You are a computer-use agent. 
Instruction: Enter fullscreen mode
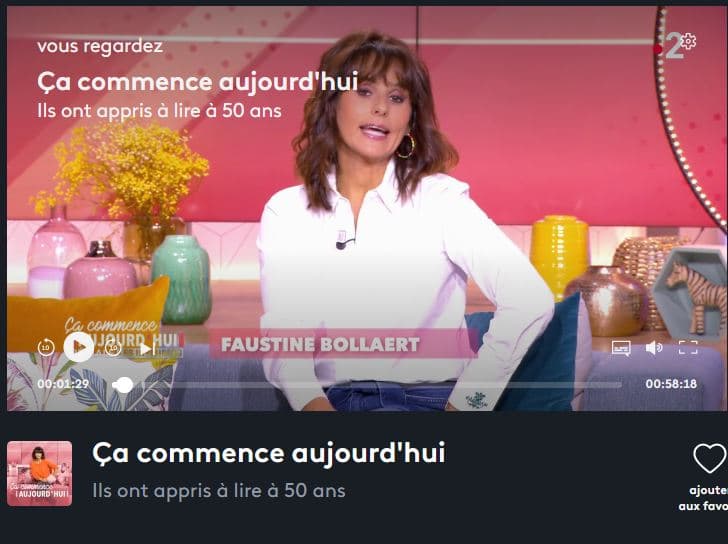point(688,348)
